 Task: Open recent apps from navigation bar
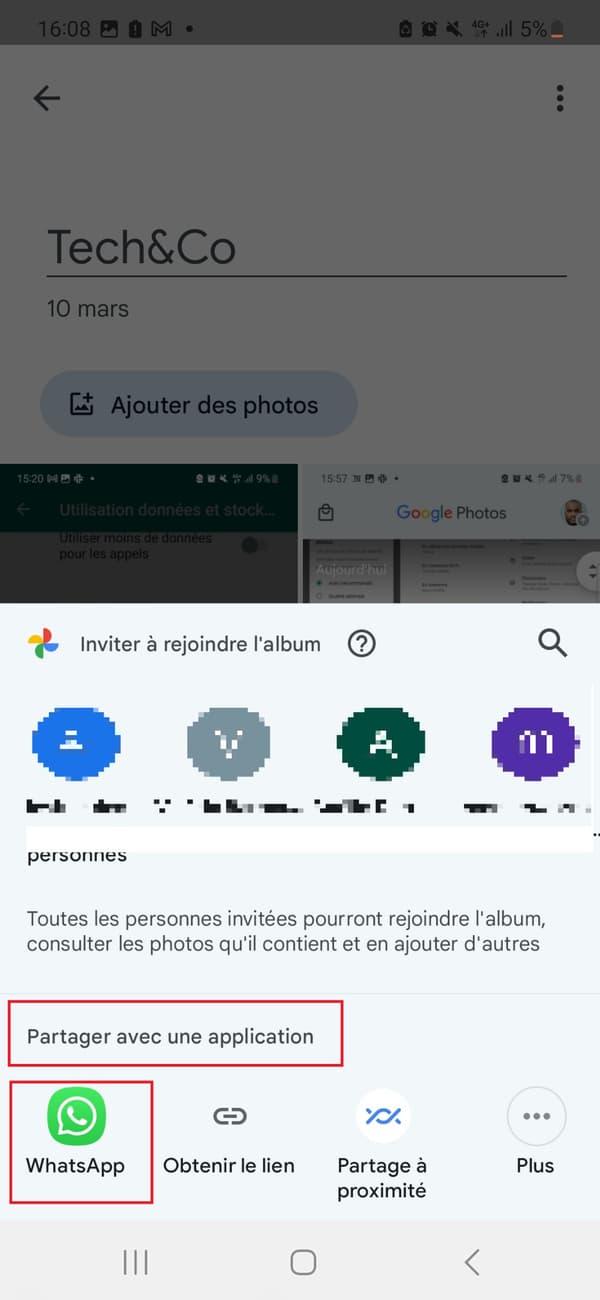coord(135,1262)
